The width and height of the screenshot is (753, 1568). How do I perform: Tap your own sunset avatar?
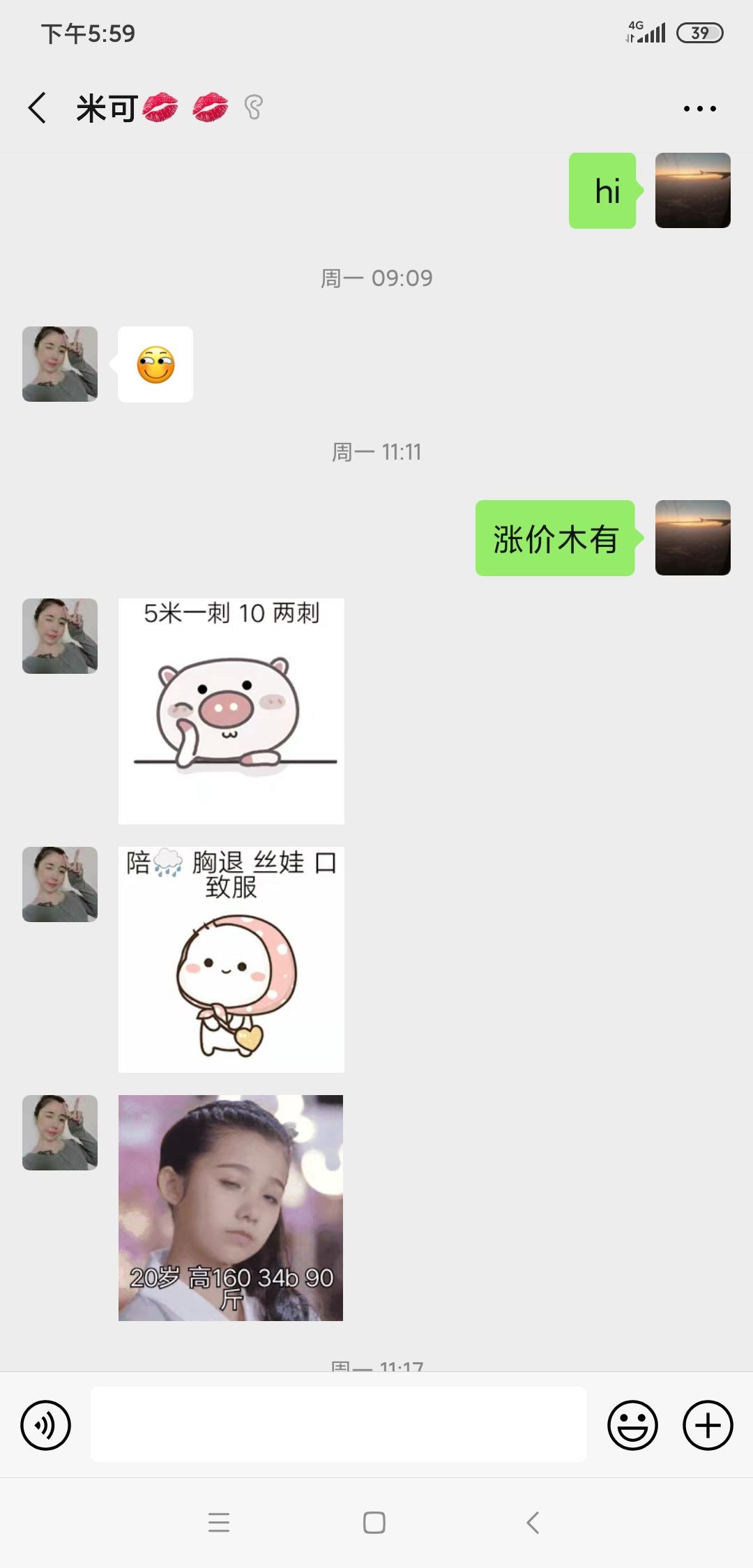[x=693, y=192]
